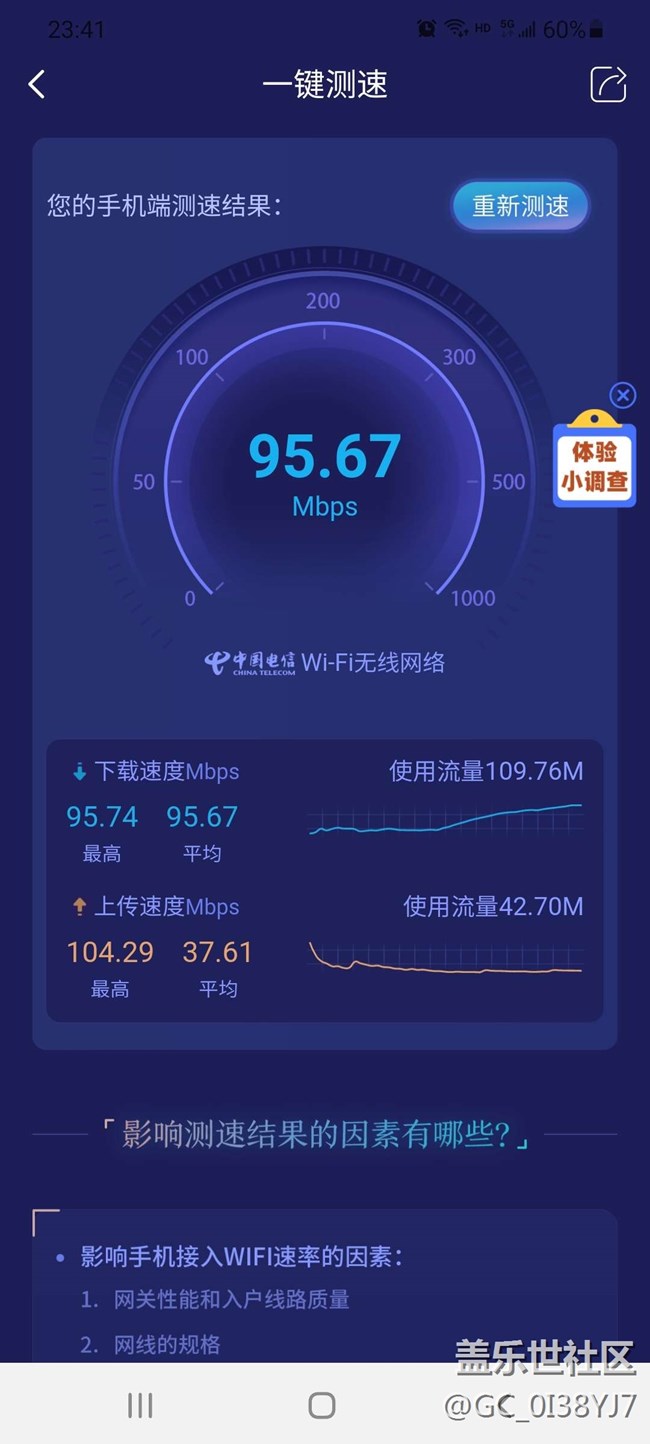Viewport: 650px width, 1444px height.
Task: Share the speed test result
Action: coord(608,84)
